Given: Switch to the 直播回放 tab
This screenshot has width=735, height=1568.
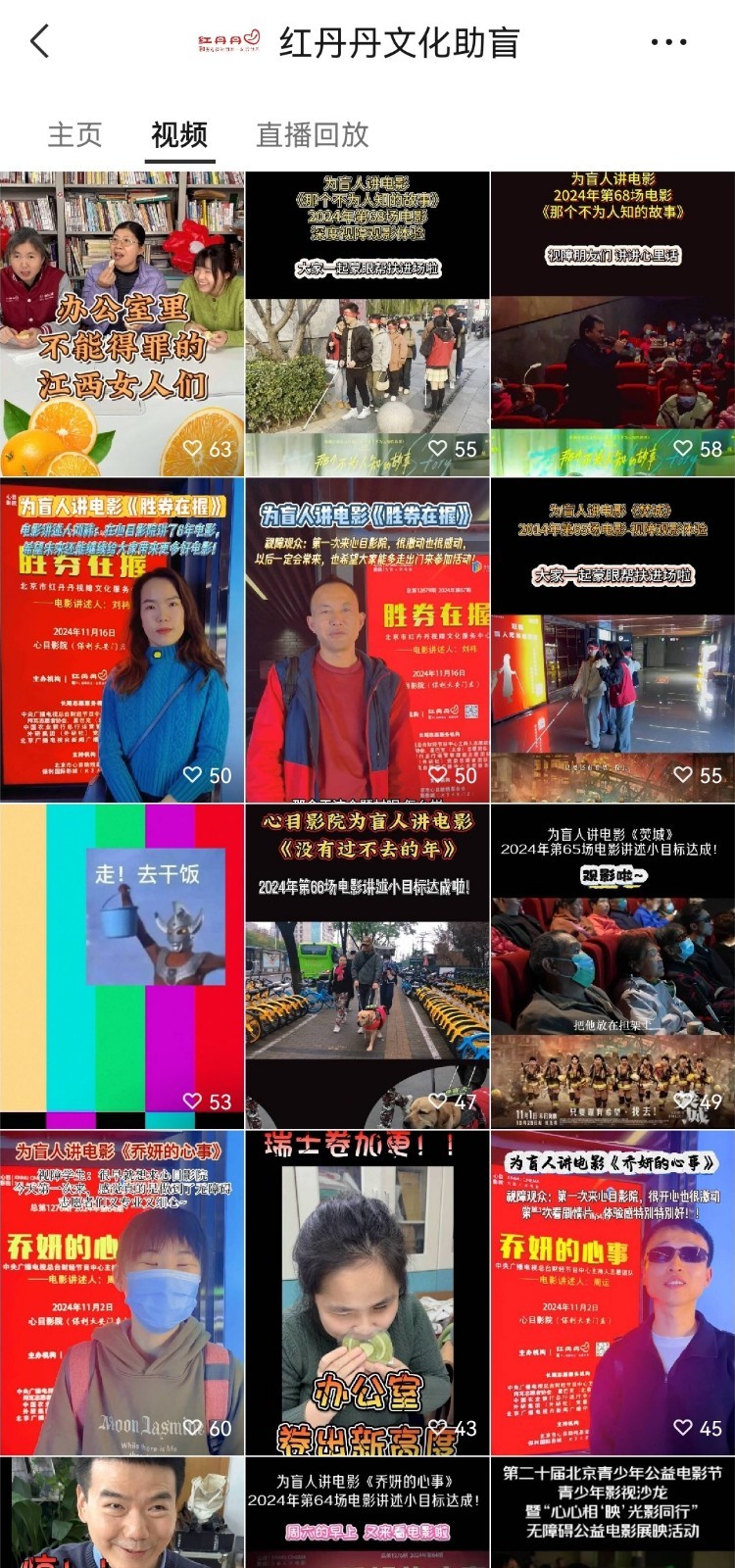Looking at the screenshot, I should 312,135.
